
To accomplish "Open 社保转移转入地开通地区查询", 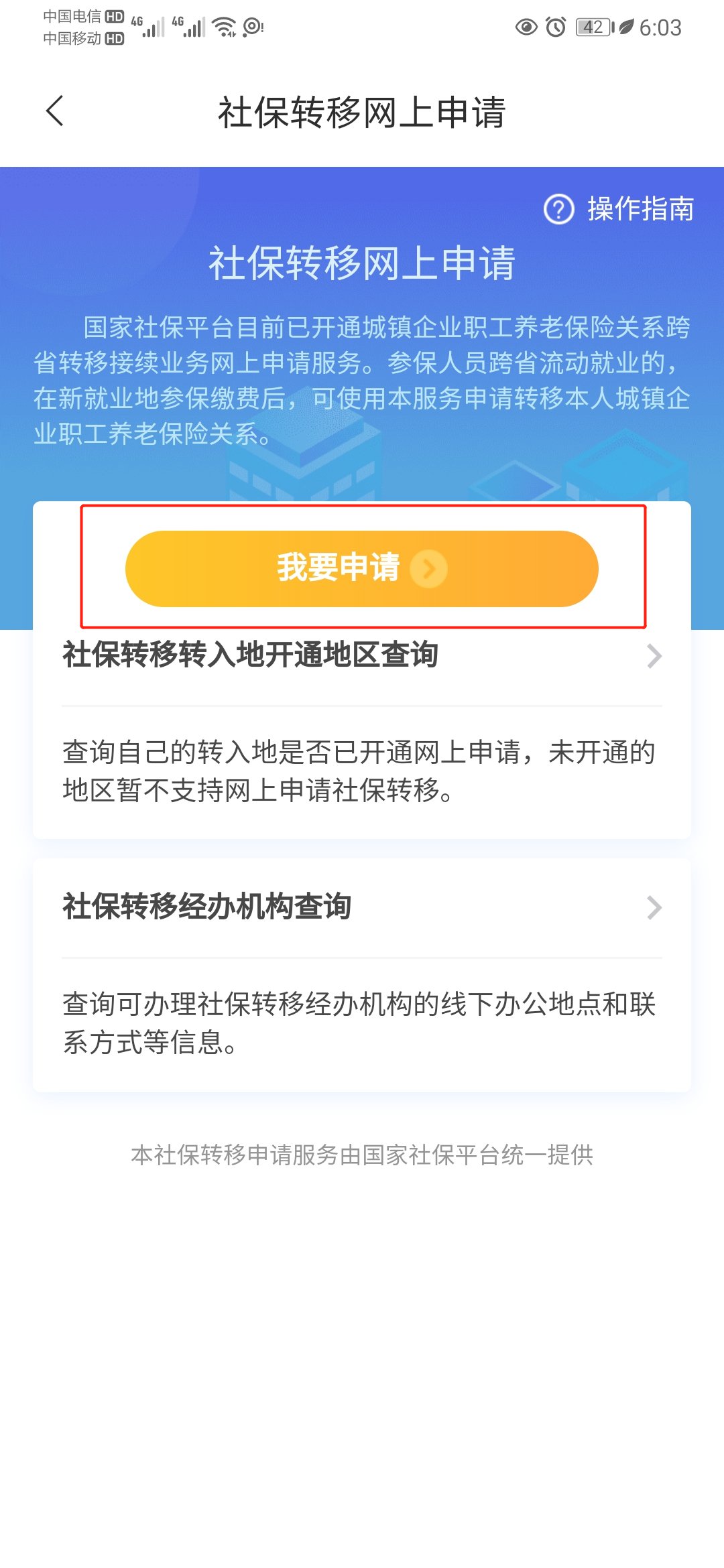I will tap(361, 655).
